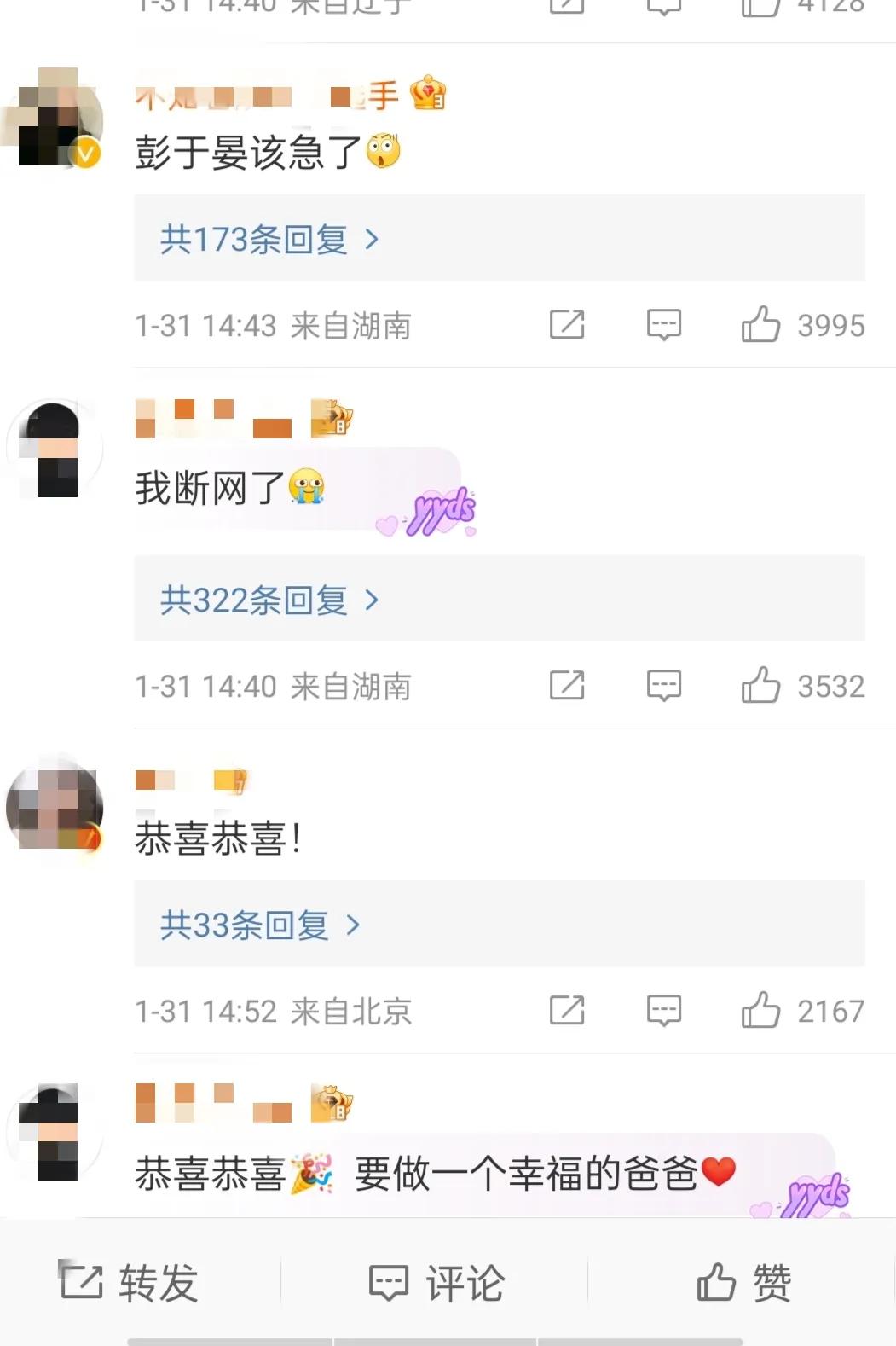
Task: Click the comment bubble icon on the 恭喜恭喜 comment
Action: coord(665,1012)
